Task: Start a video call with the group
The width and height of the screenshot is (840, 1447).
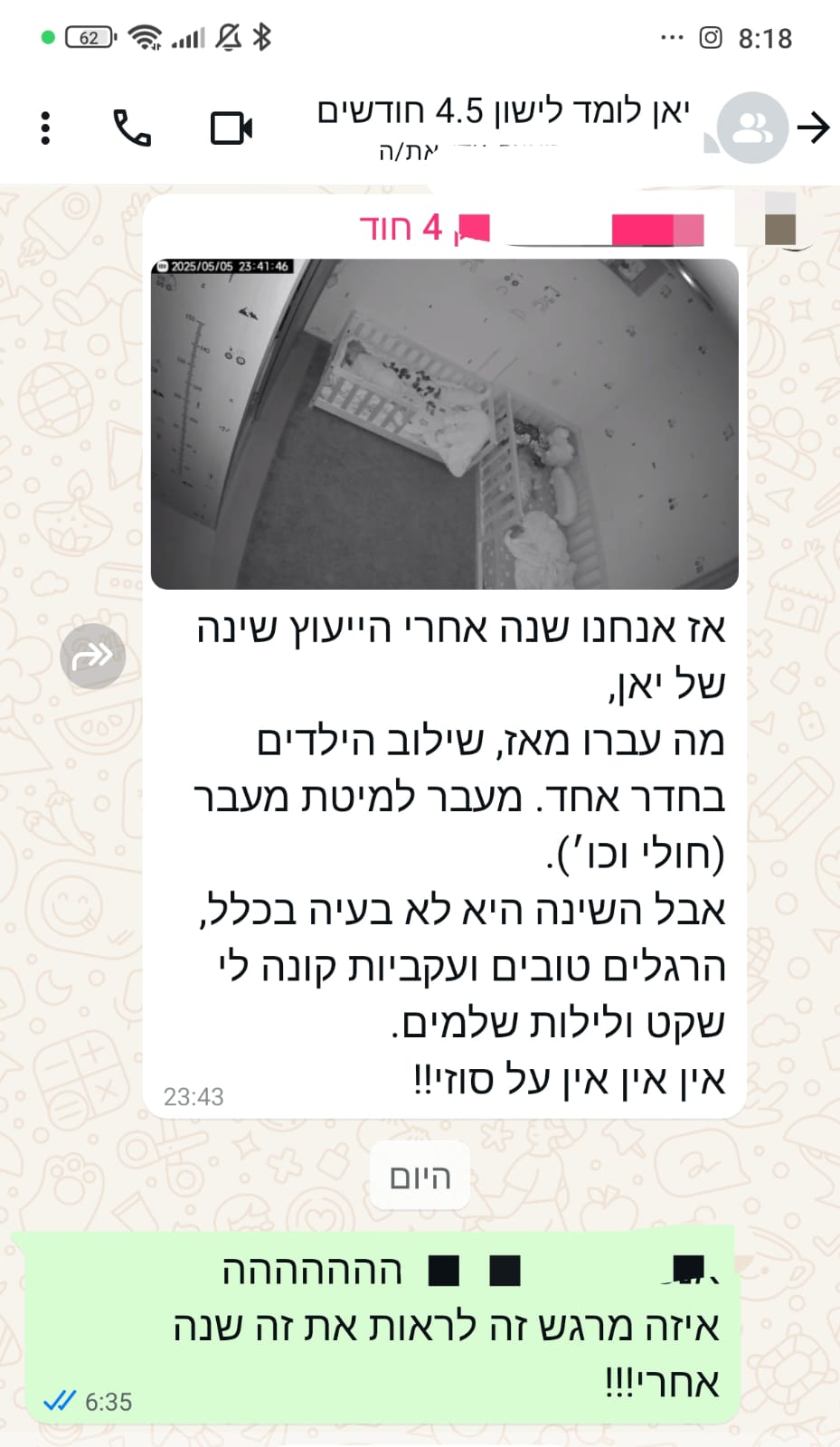Action: [x=231, y=128]
